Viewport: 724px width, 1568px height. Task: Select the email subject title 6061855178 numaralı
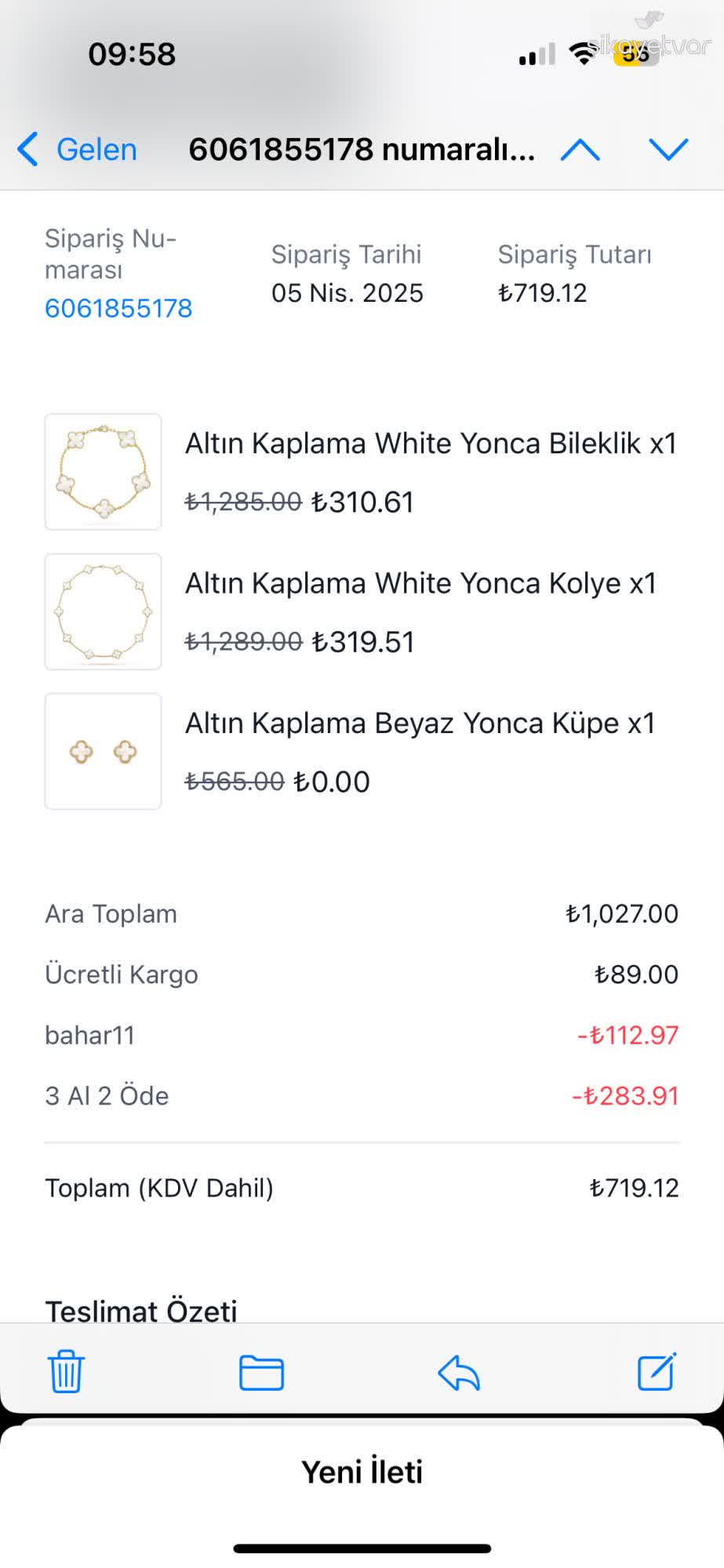point(364,151)
